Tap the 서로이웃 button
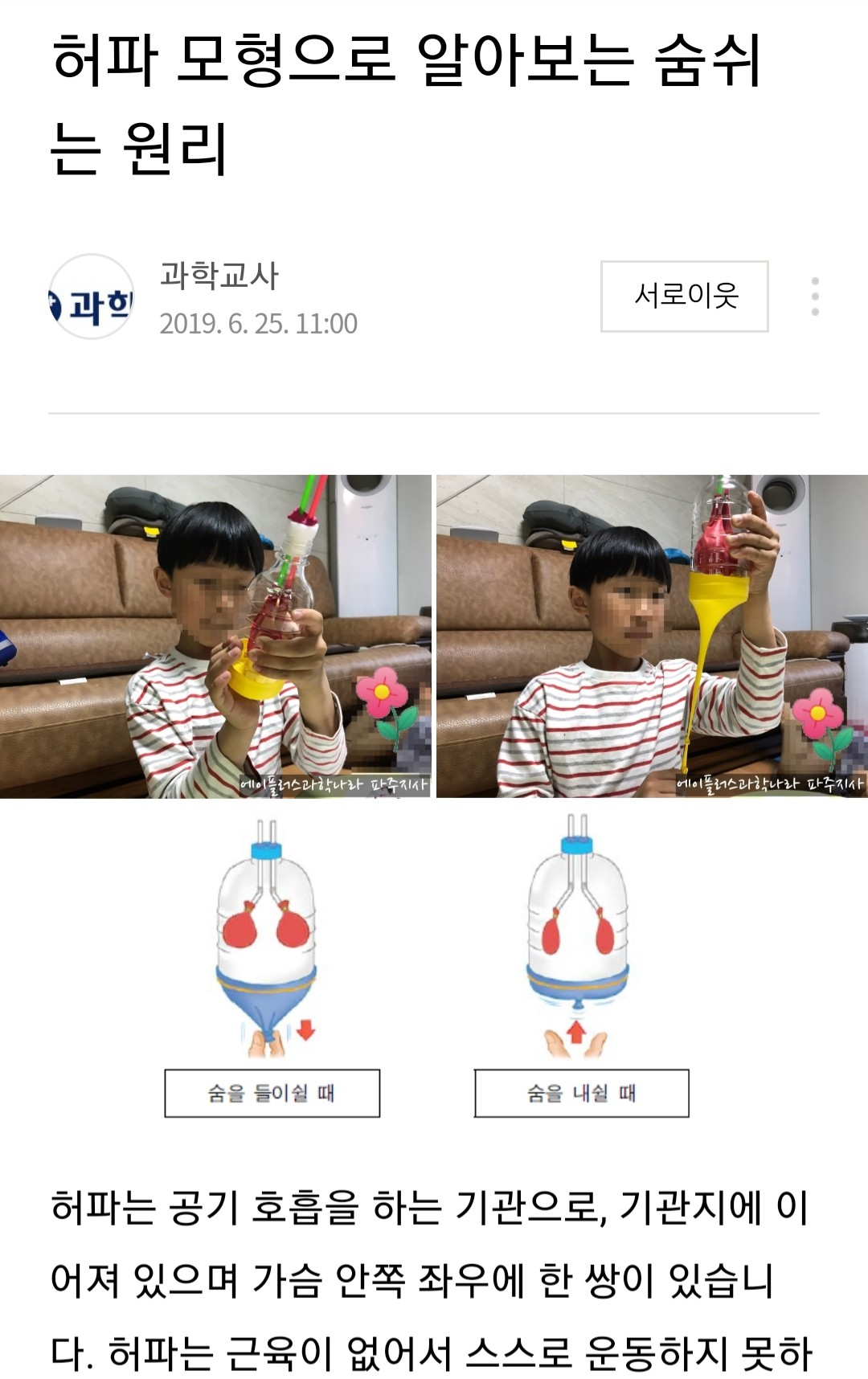868x1379 pixels. (x=684, y=296)
